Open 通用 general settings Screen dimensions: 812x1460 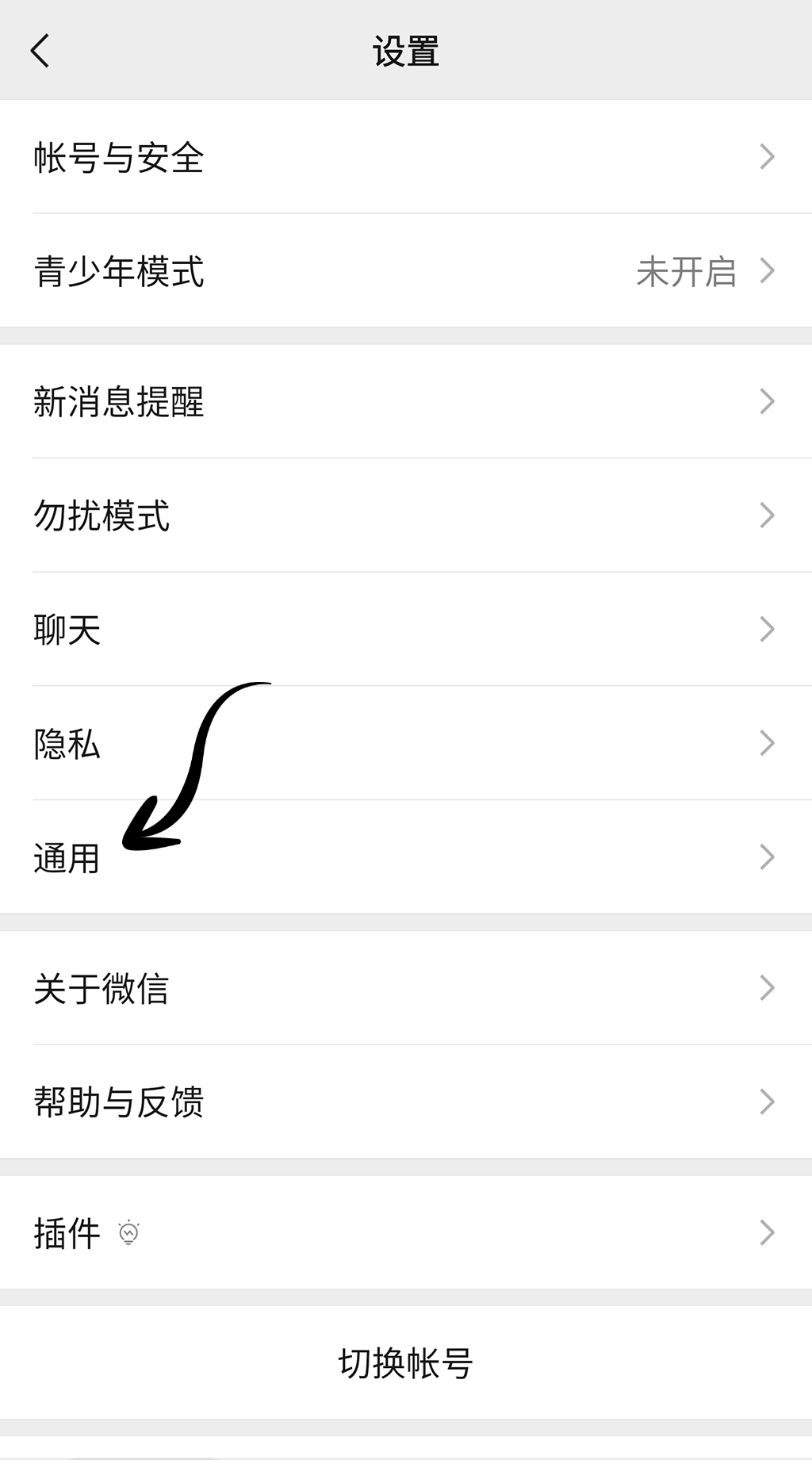(67, 857)
